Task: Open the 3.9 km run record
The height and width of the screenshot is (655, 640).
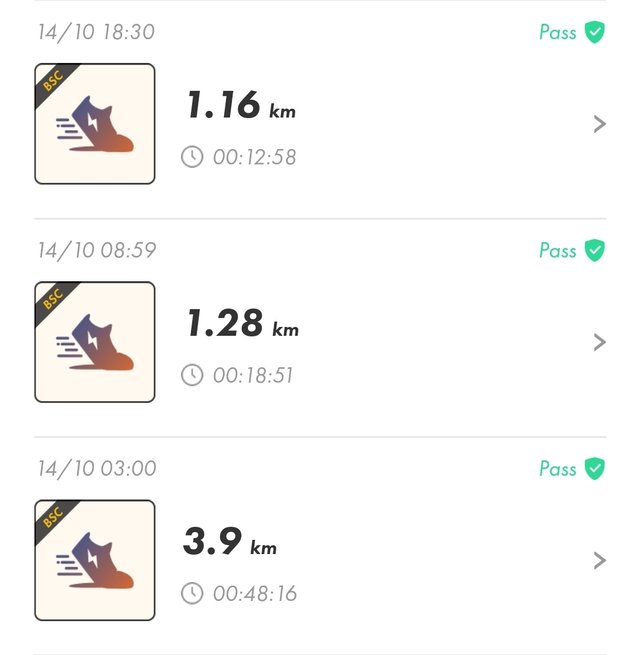Action: (599, 560)
